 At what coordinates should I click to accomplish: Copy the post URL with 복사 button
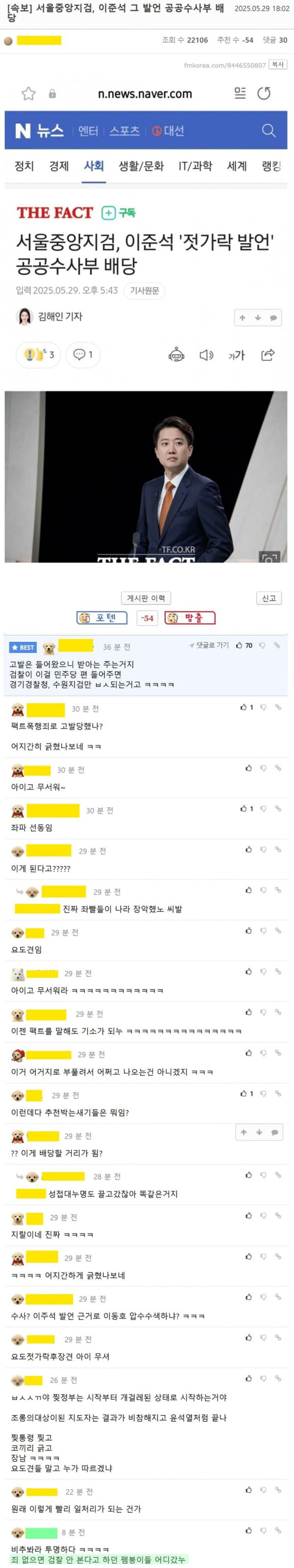coord(277,65)
